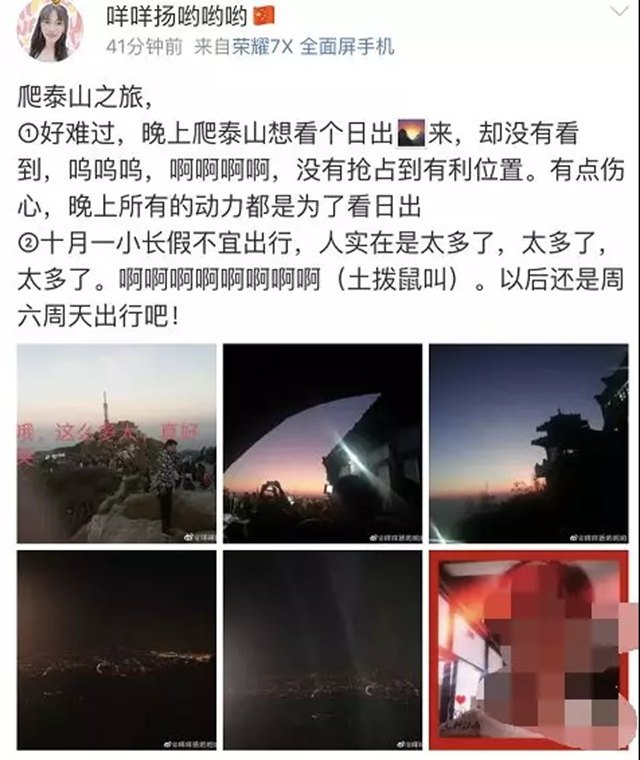Image resolution: width=640 pixels, height=760 pixels.
Task: Expand the post options chevron
Action: tap(619, 8)
